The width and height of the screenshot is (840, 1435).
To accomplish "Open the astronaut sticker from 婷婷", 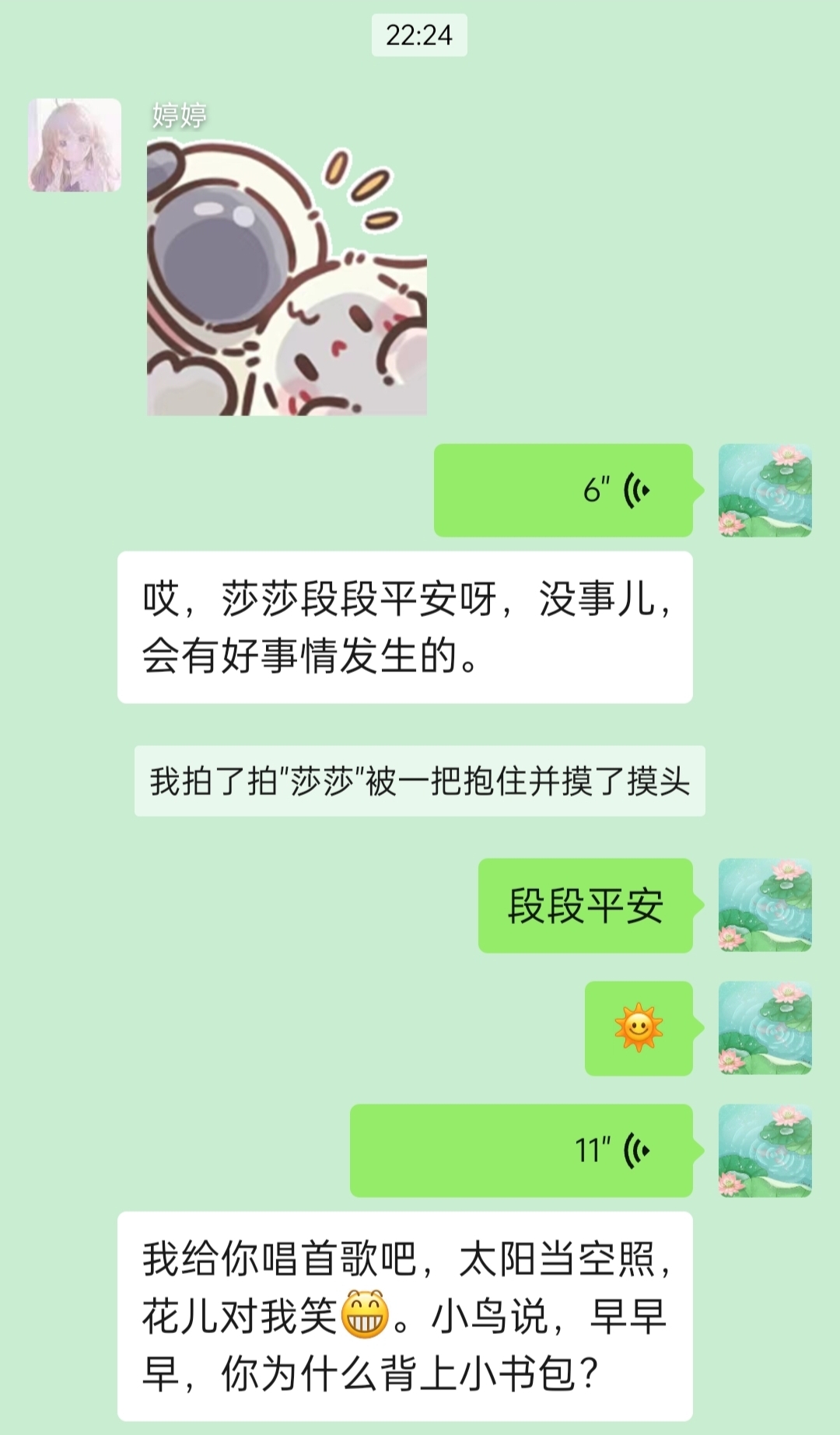I will click(x=286, y=278).
